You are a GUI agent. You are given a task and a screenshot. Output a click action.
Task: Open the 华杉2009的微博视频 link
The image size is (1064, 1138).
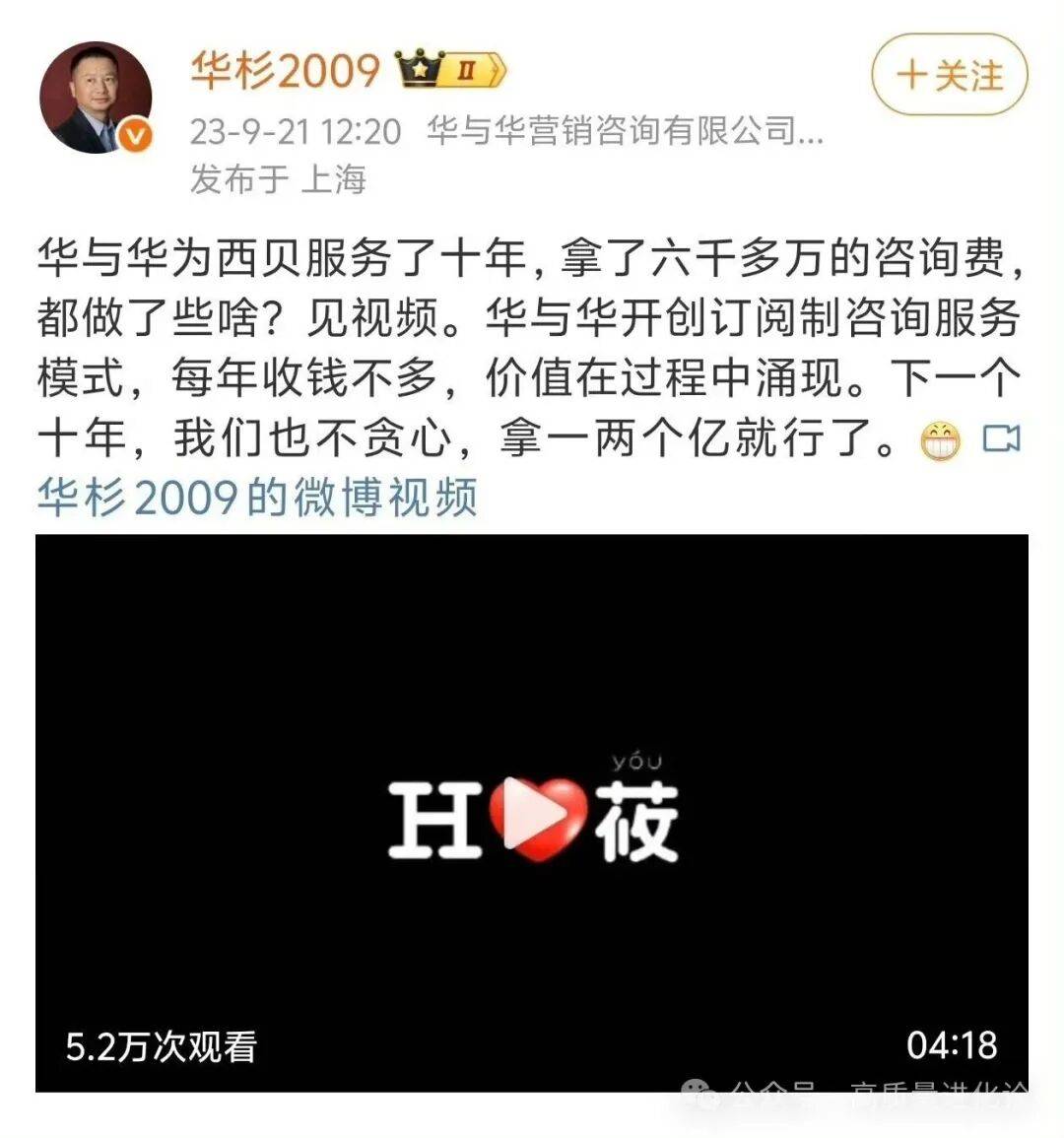point(258,497)
